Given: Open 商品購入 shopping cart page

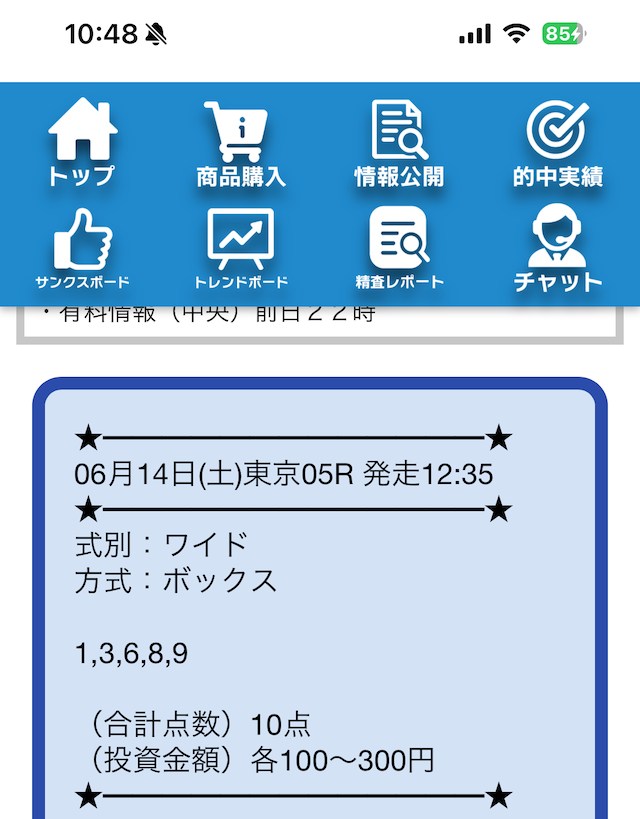Looking at the screenshot, I should [241, 145].
